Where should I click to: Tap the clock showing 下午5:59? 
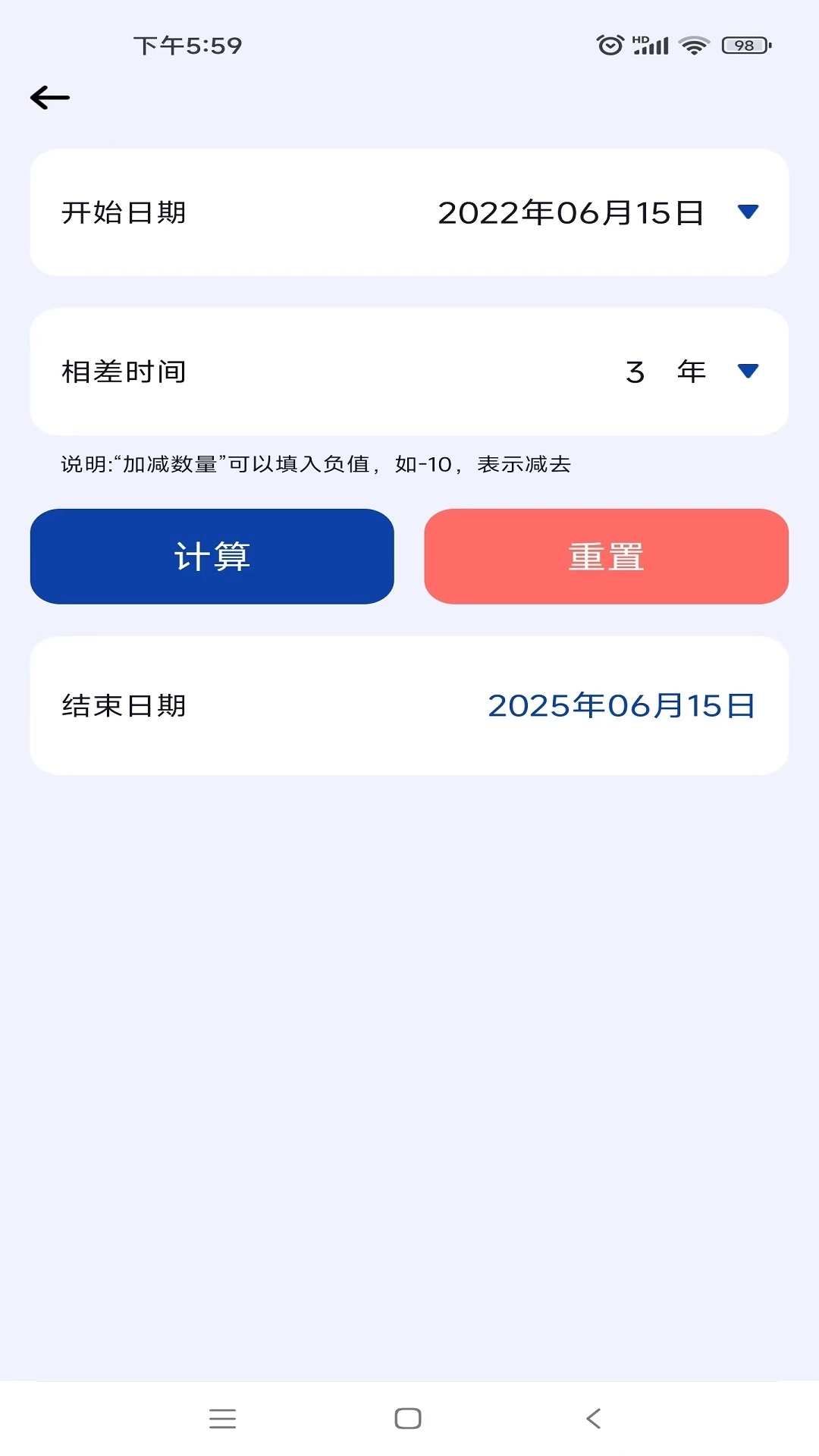tap(188, 45)
